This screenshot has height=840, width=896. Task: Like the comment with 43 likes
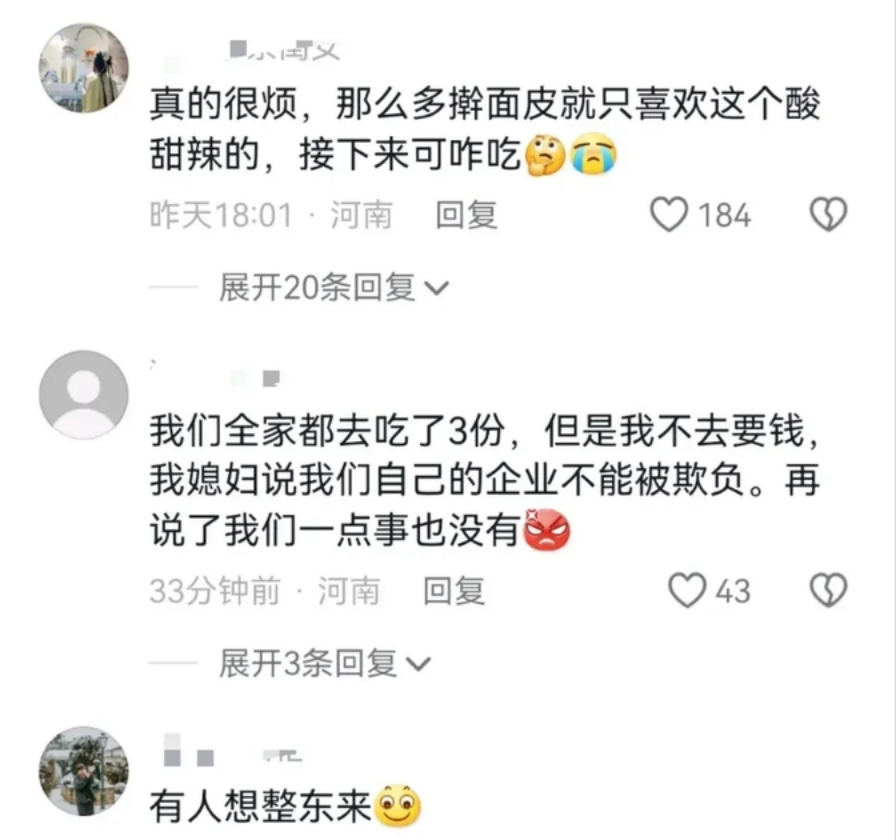click(688, 591)
